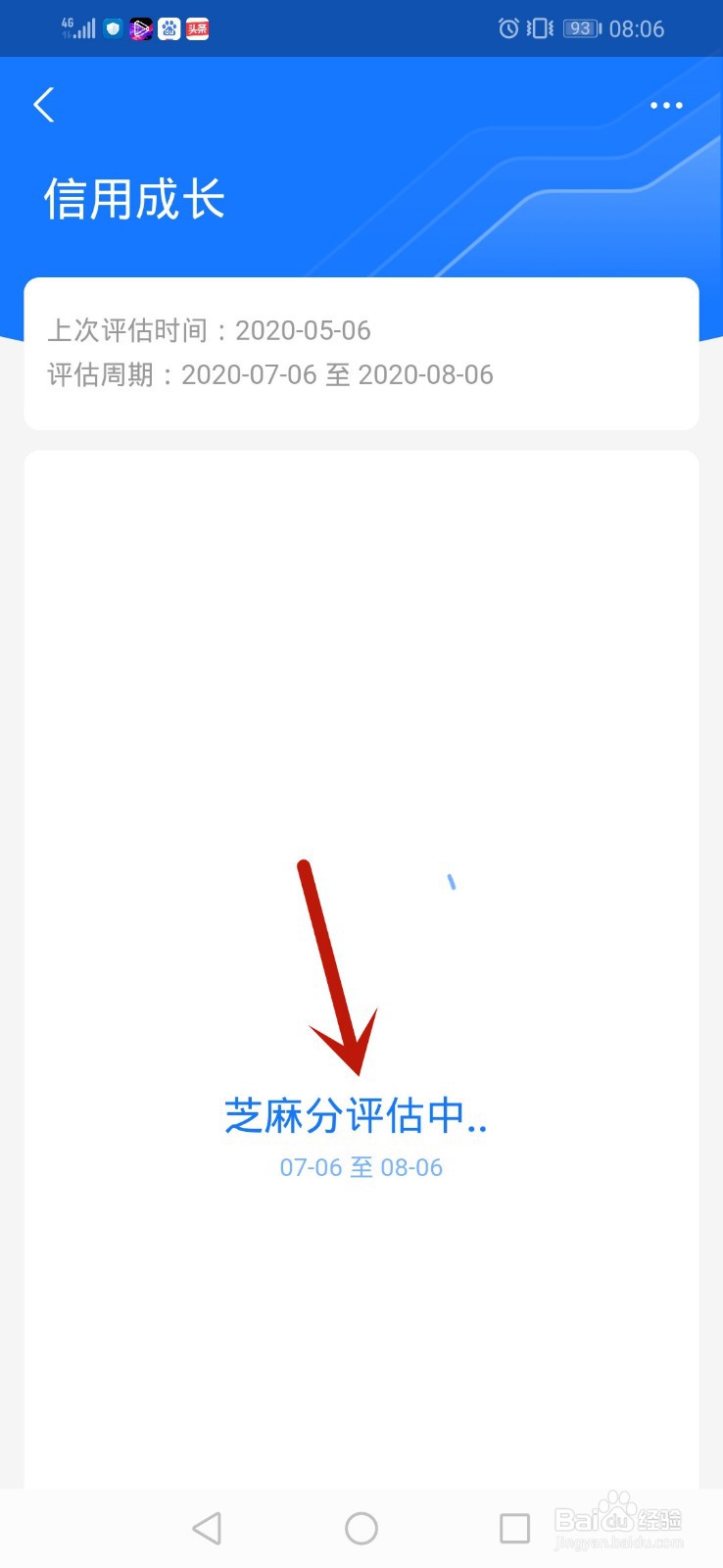Tap the battery indicator showing 93

(x=578, y=28)
